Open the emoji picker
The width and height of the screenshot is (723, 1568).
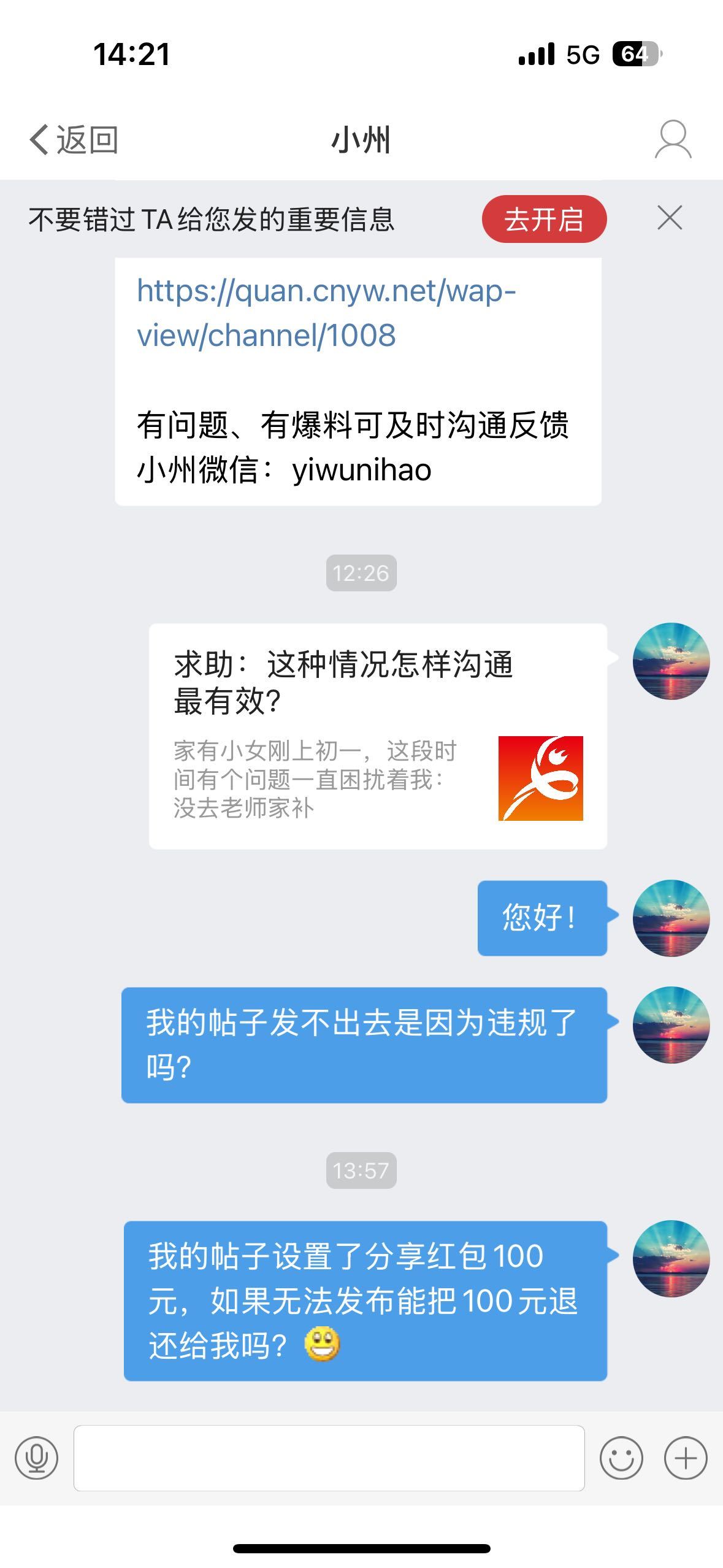(x=621, y=1458)
